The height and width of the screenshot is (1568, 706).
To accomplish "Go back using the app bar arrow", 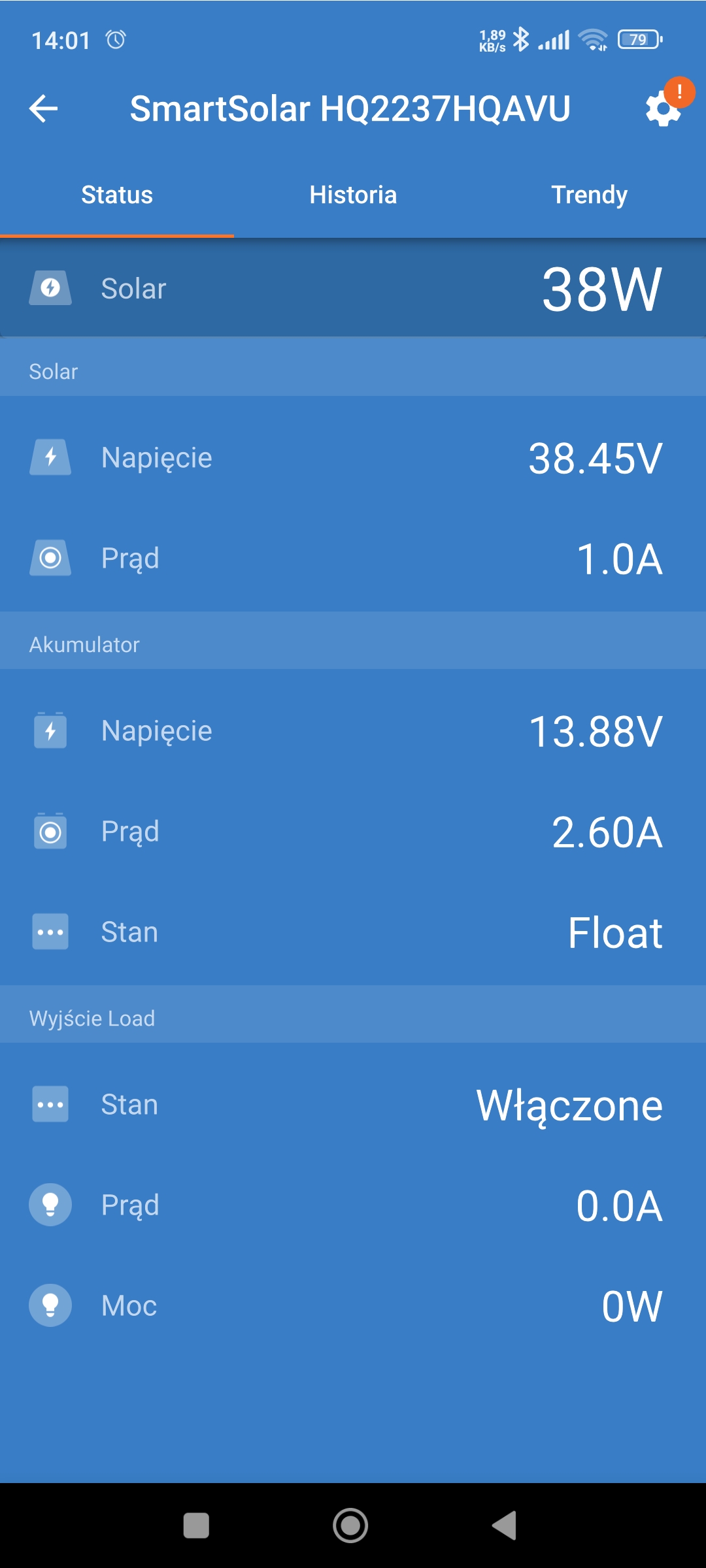I will (44, 108).
